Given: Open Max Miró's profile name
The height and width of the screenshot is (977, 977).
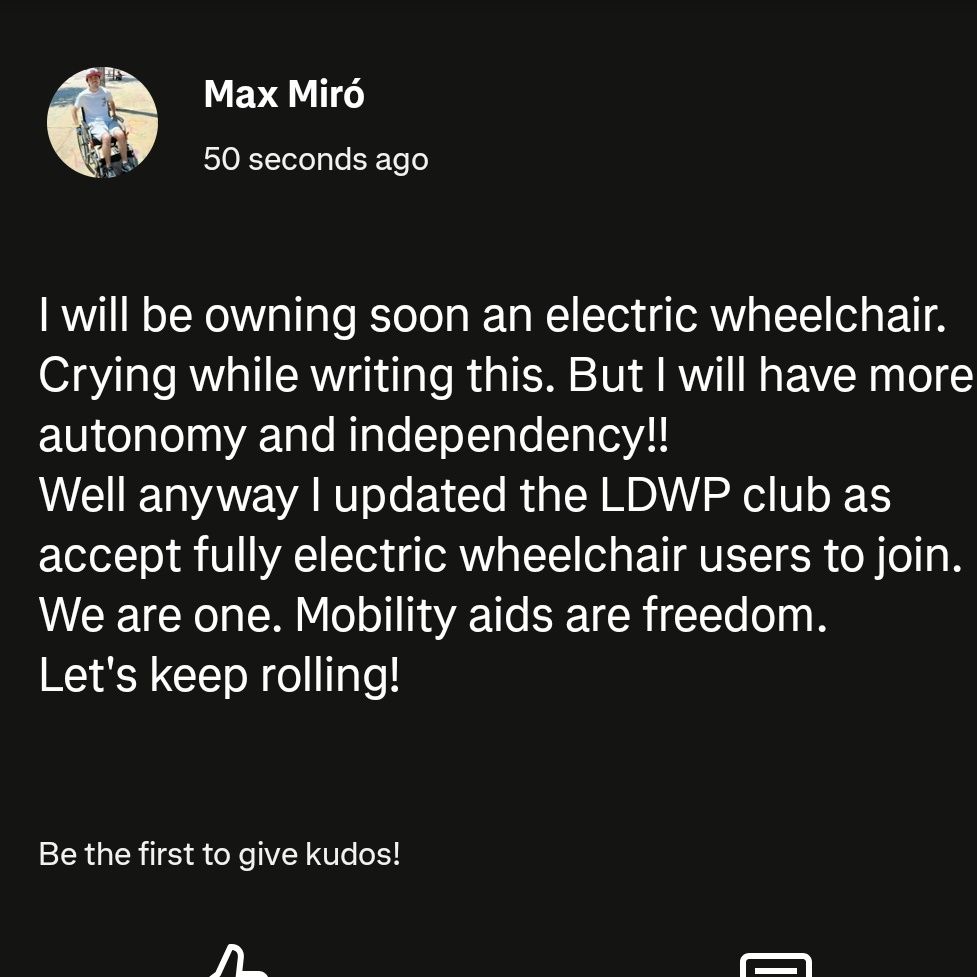Looking at the screenshot, I should 284,95.
